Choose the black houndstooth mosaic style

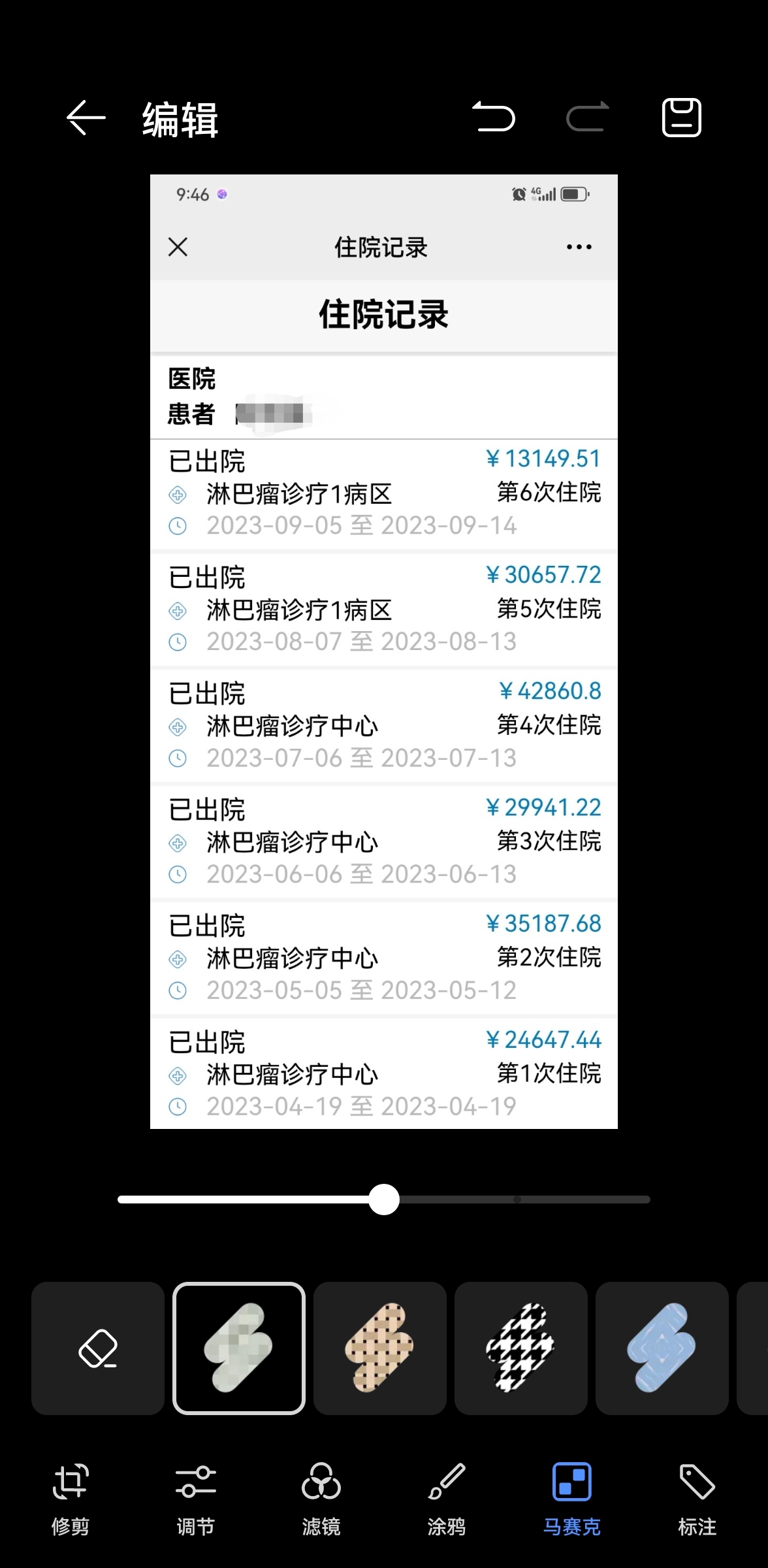[x=521, y=1348]
